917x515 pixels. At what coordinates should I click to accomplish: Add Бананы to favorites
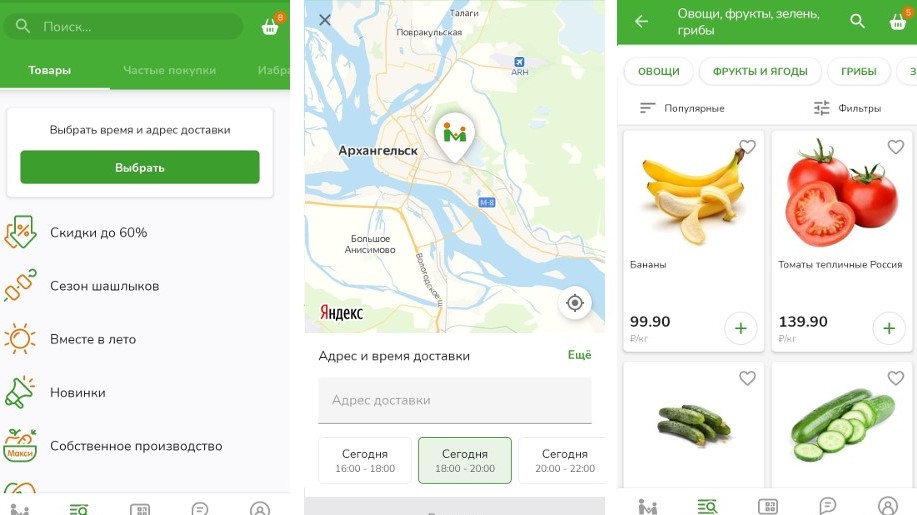point(747,148)
